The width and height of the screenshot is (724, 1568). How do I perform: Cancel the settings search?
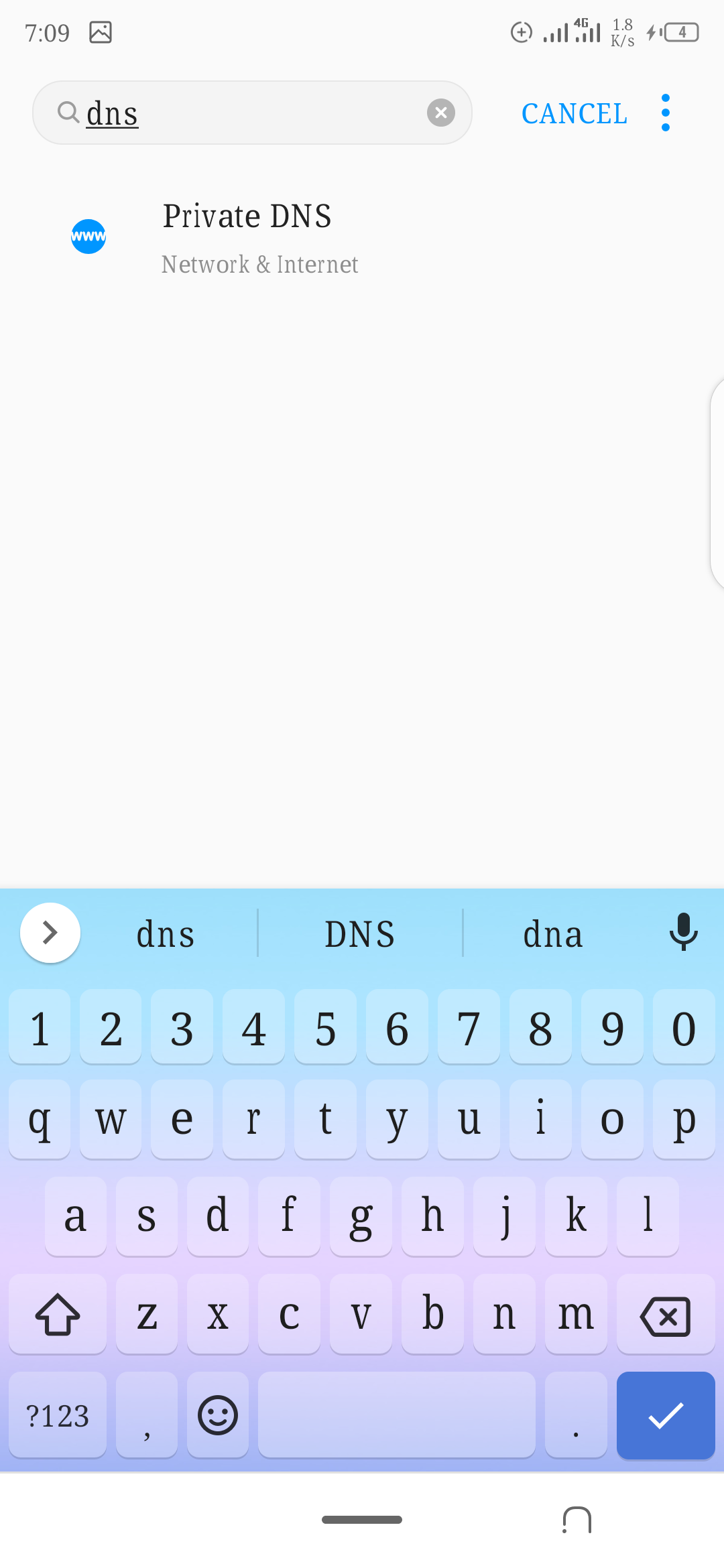(575, 113)
